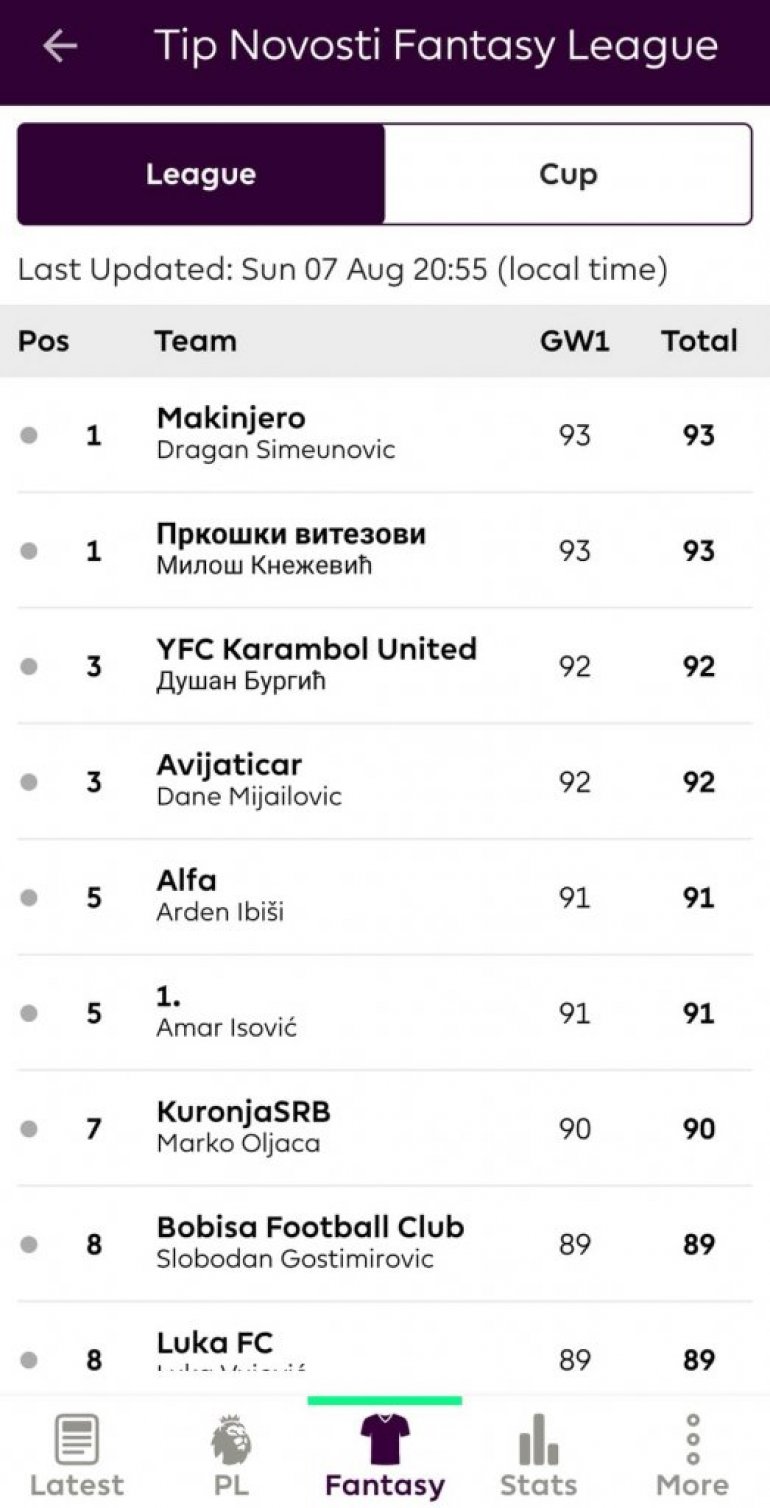
Task: Select the Fantasy bottom tab
Action: [385, 1455]
